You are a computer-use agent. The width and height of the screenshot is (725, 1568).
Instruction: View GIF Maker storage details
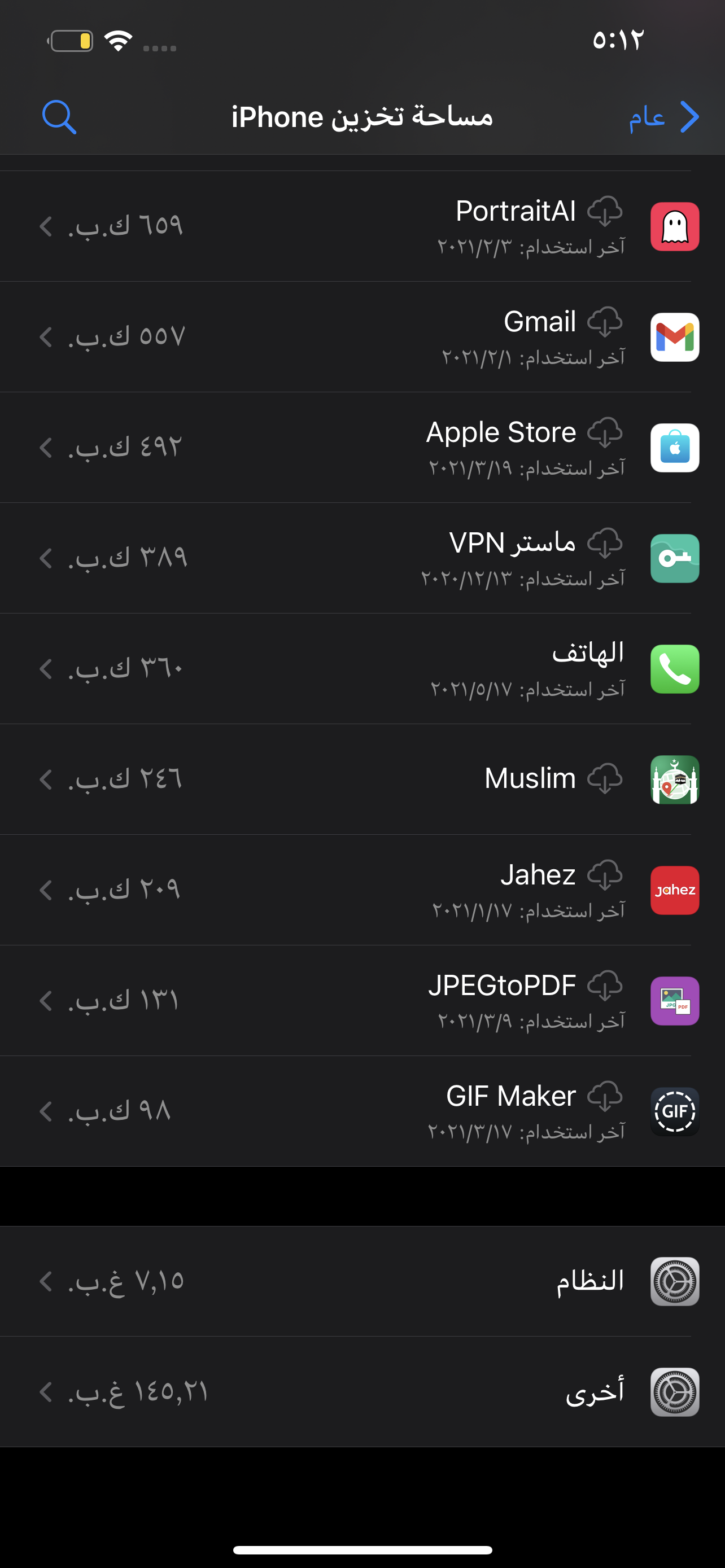pyautogui.click(x=363, y=1111)
